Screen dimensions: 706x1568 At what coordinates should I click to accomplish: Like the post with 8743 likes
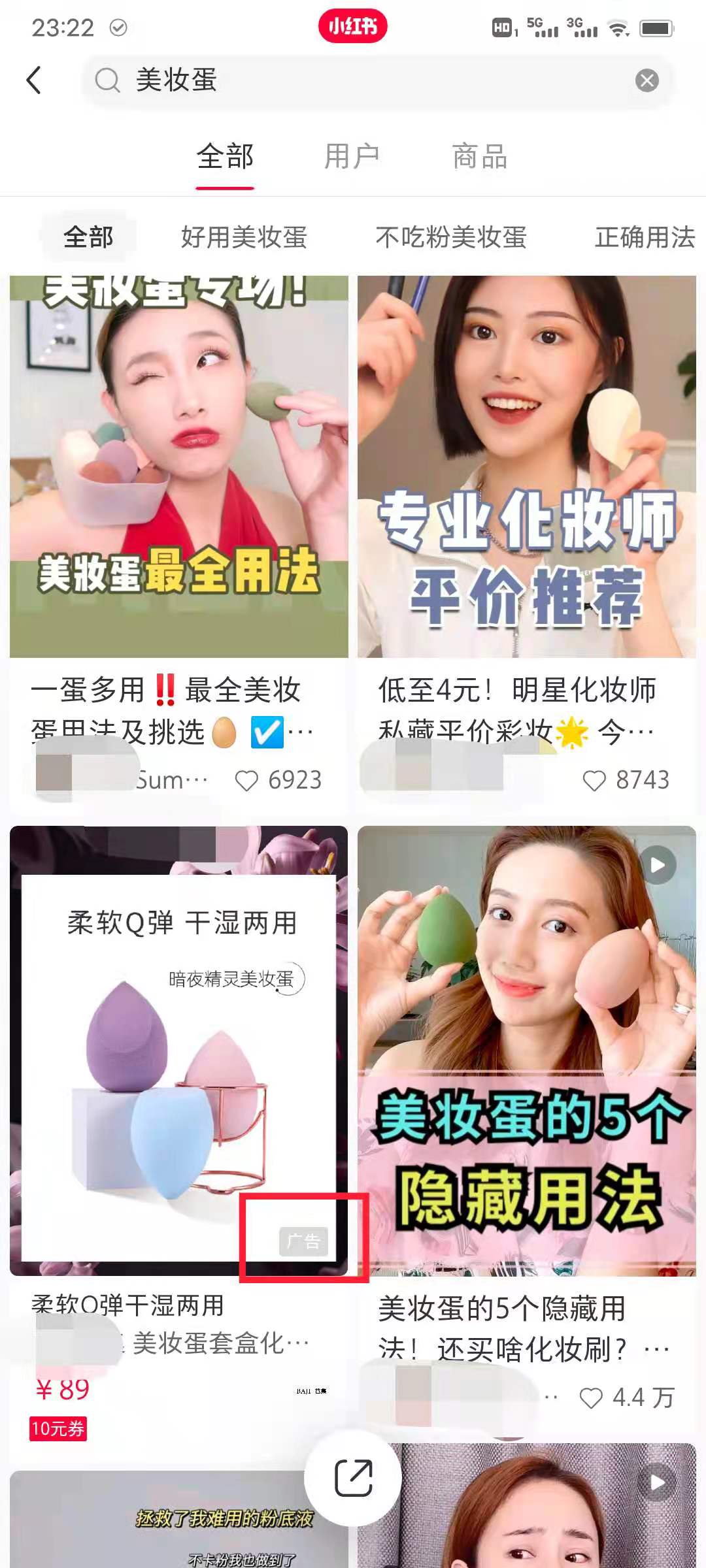pos(594,781)
